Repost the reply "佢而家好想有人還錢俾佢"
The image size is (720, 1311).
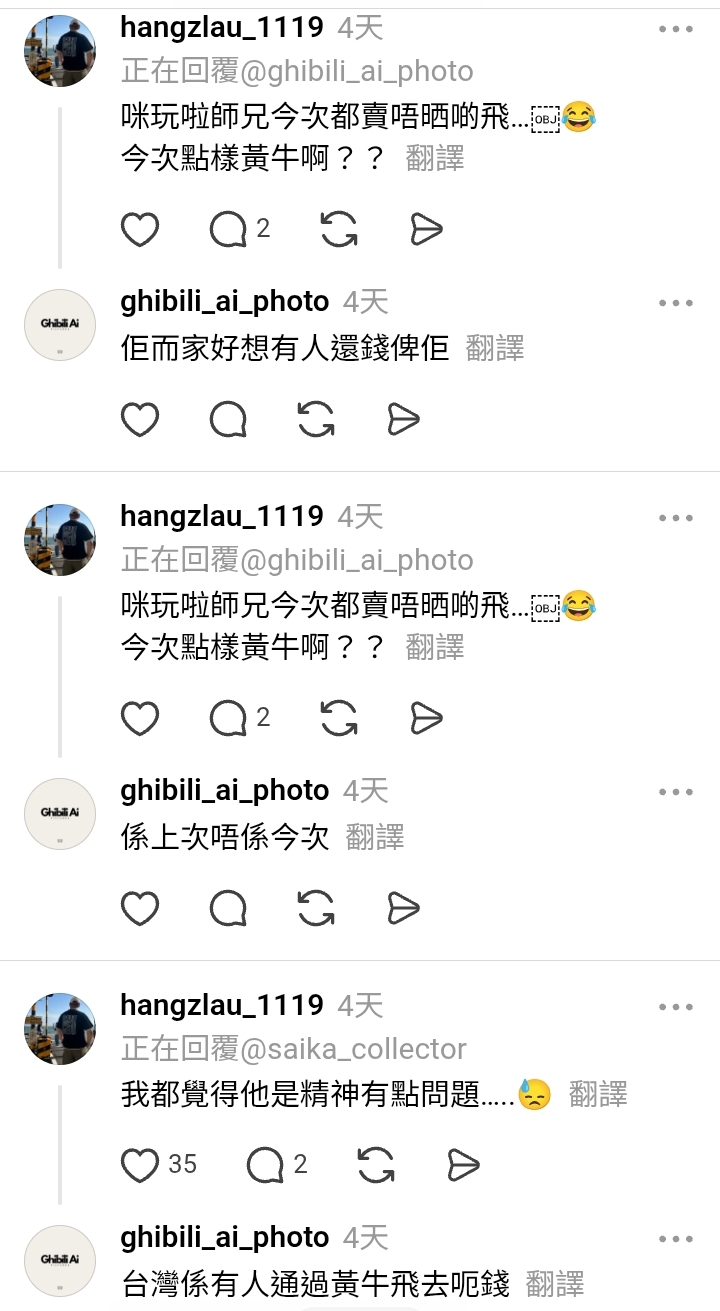(316, 420)
